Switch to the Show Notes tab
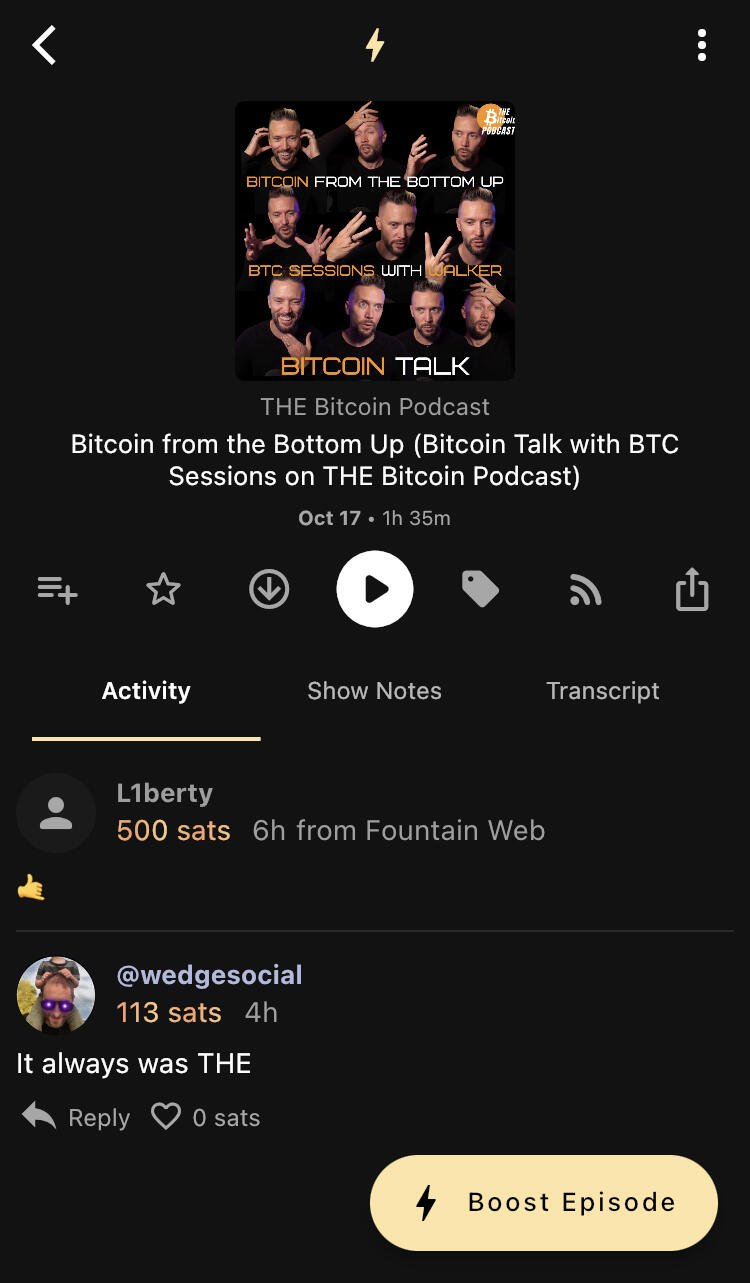 374,691
